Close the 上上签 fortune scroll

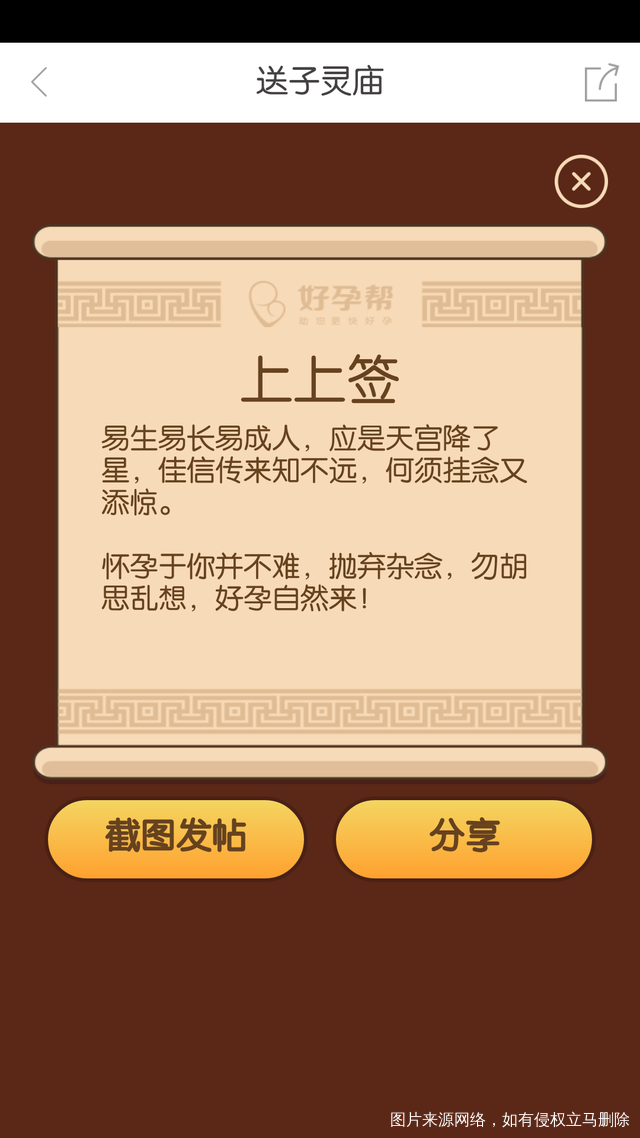(x=581, y=182)
